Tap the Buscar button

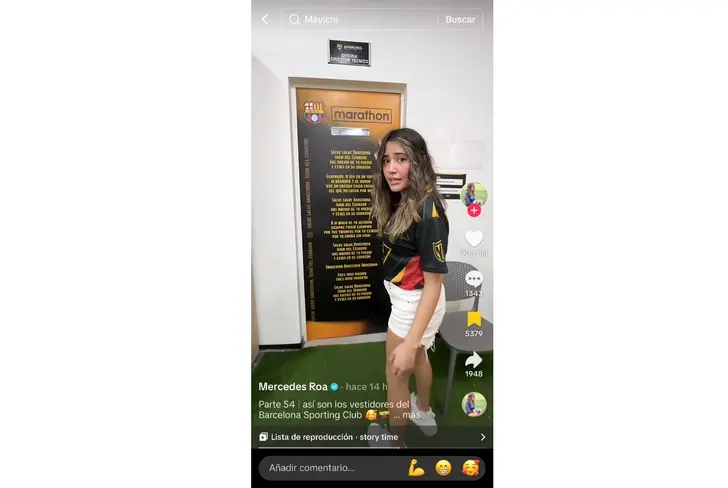pos(460,19)
